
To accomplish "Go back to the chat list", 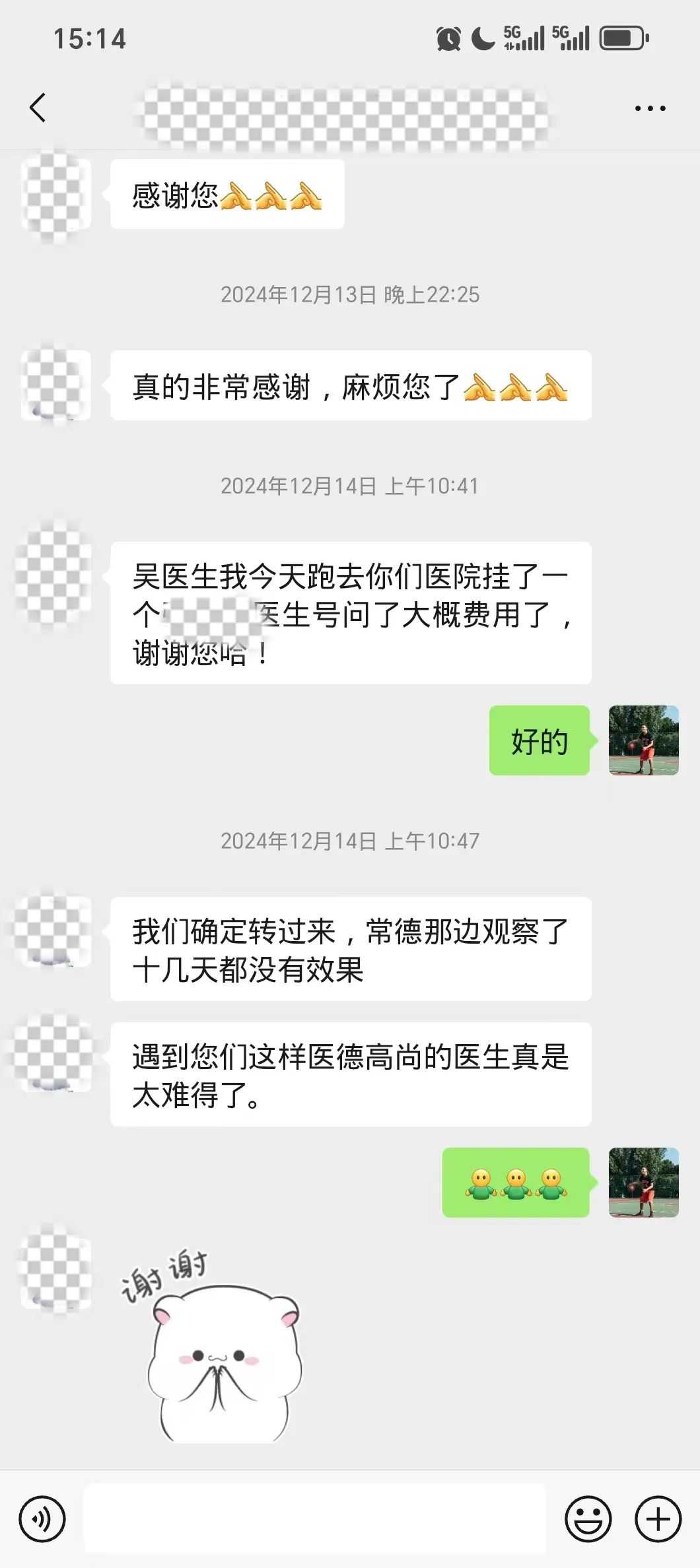I will pyautogui.click(x=38, y=108).
